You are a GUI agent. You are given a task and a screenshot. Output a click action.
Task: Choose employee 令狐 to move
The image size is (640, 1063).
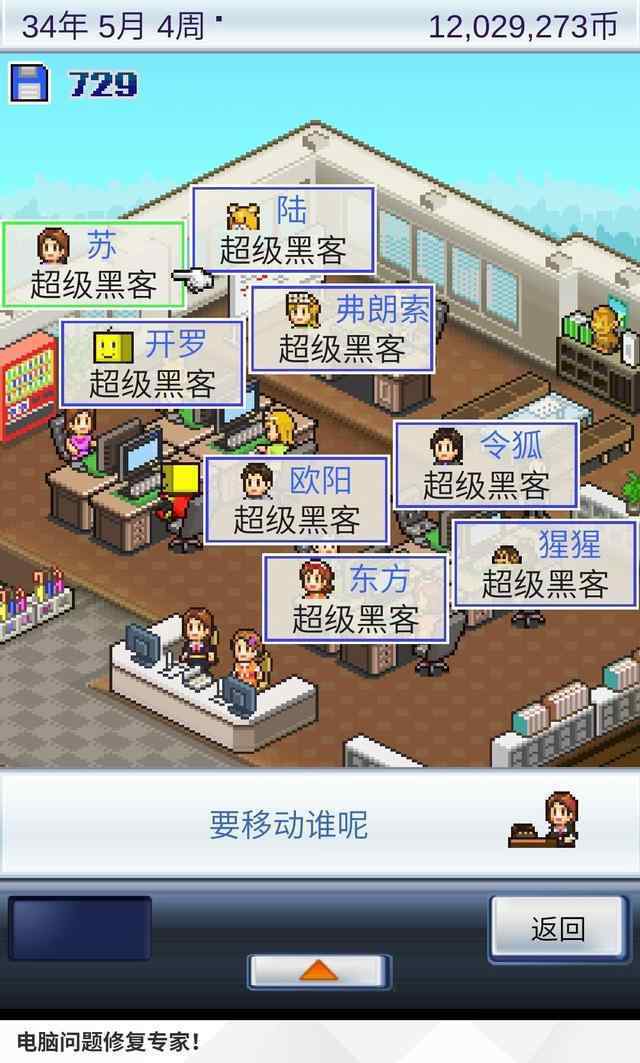point(486,465)
